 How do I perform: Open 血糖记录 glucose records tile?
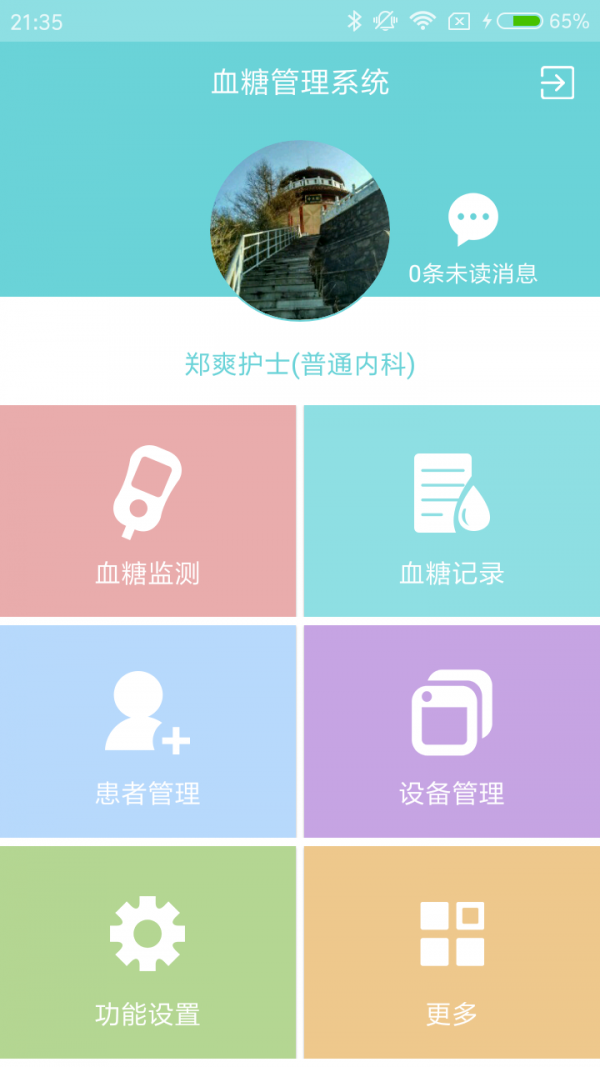452,511
